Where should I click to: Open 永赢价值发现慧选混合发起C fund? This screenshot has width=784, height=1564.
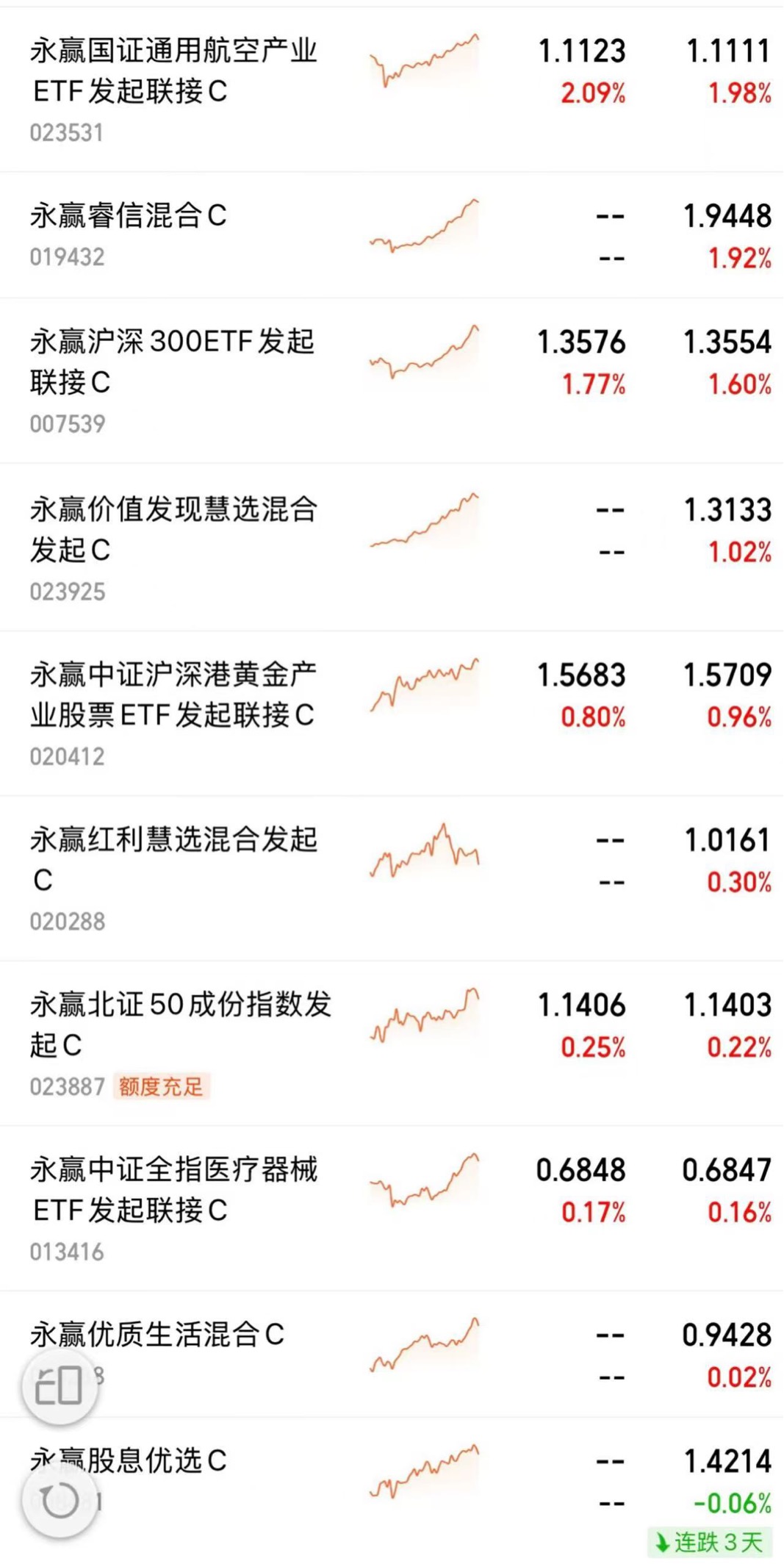[392, 548]
